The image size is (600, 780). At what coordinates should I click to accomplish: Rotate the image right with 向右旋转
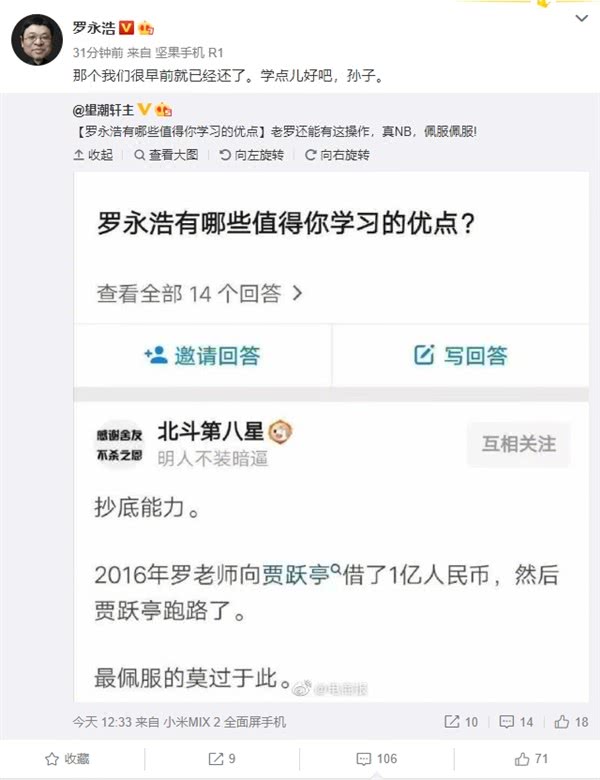click(x=337, y=155)
